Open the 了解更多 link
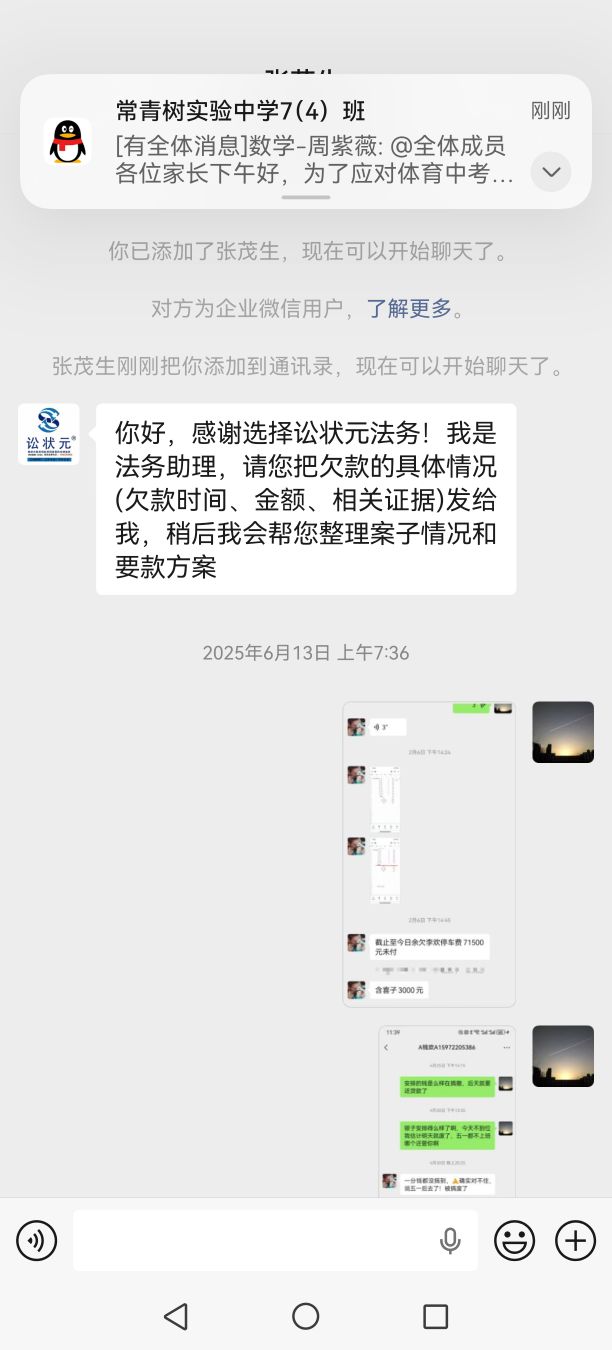The height and width of the screenshot is (1350, 612). point(409,308)
